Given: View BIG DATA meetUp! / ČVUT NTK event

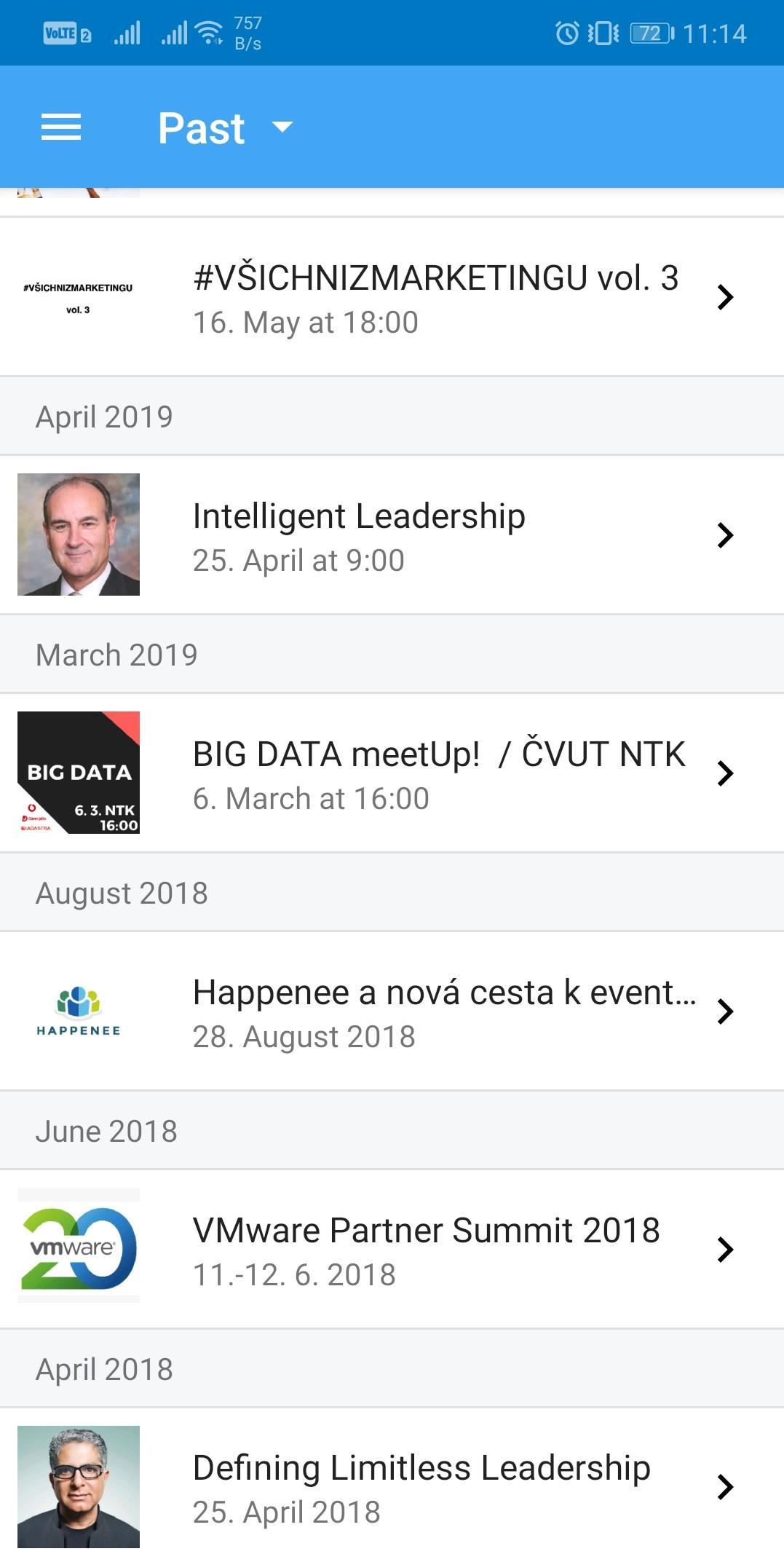Looking at the screenshot, I should [x=392, y=773].
